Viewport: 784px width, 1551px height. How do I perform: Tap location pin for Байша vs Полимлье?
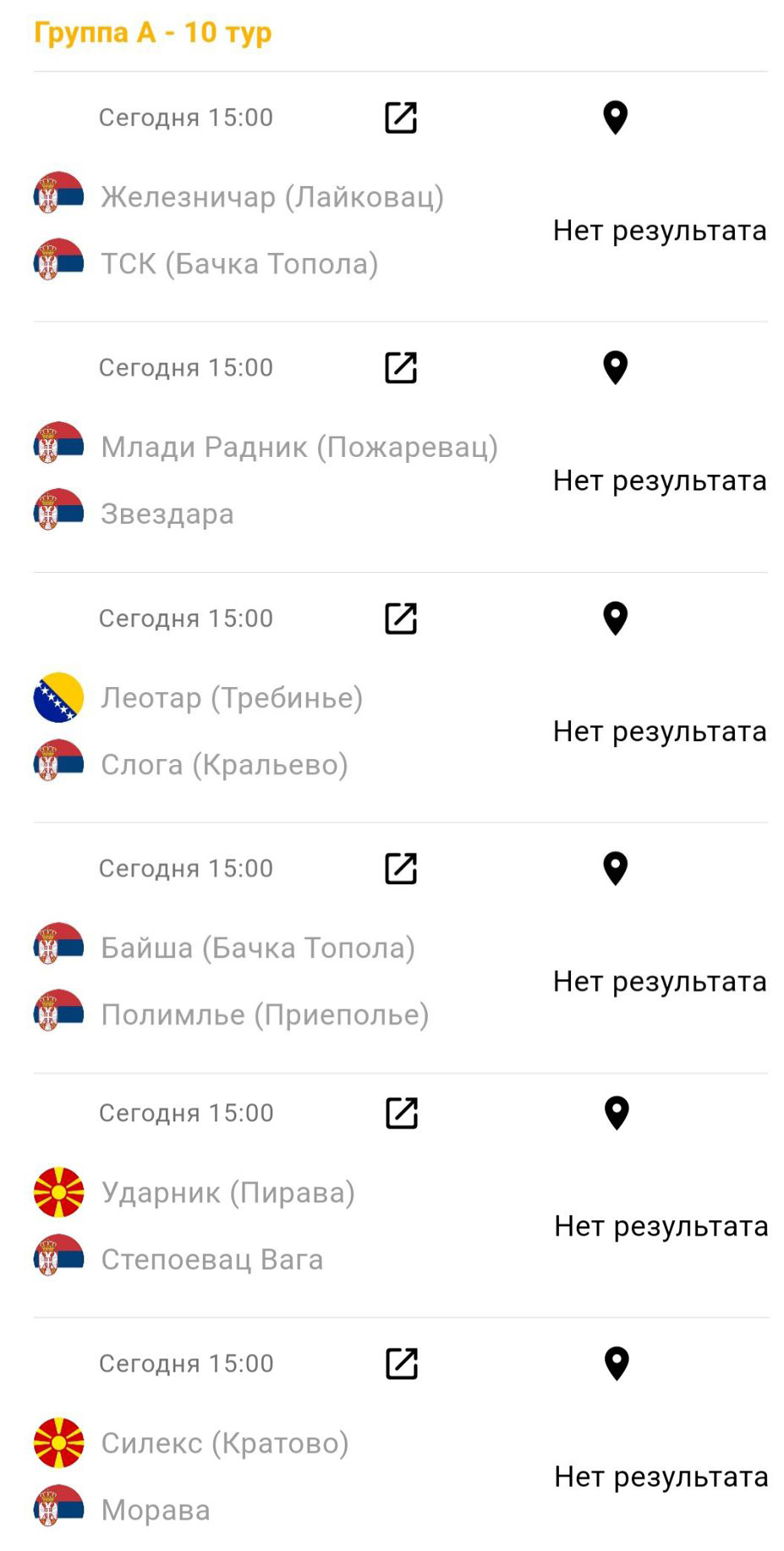click(615, 869)
